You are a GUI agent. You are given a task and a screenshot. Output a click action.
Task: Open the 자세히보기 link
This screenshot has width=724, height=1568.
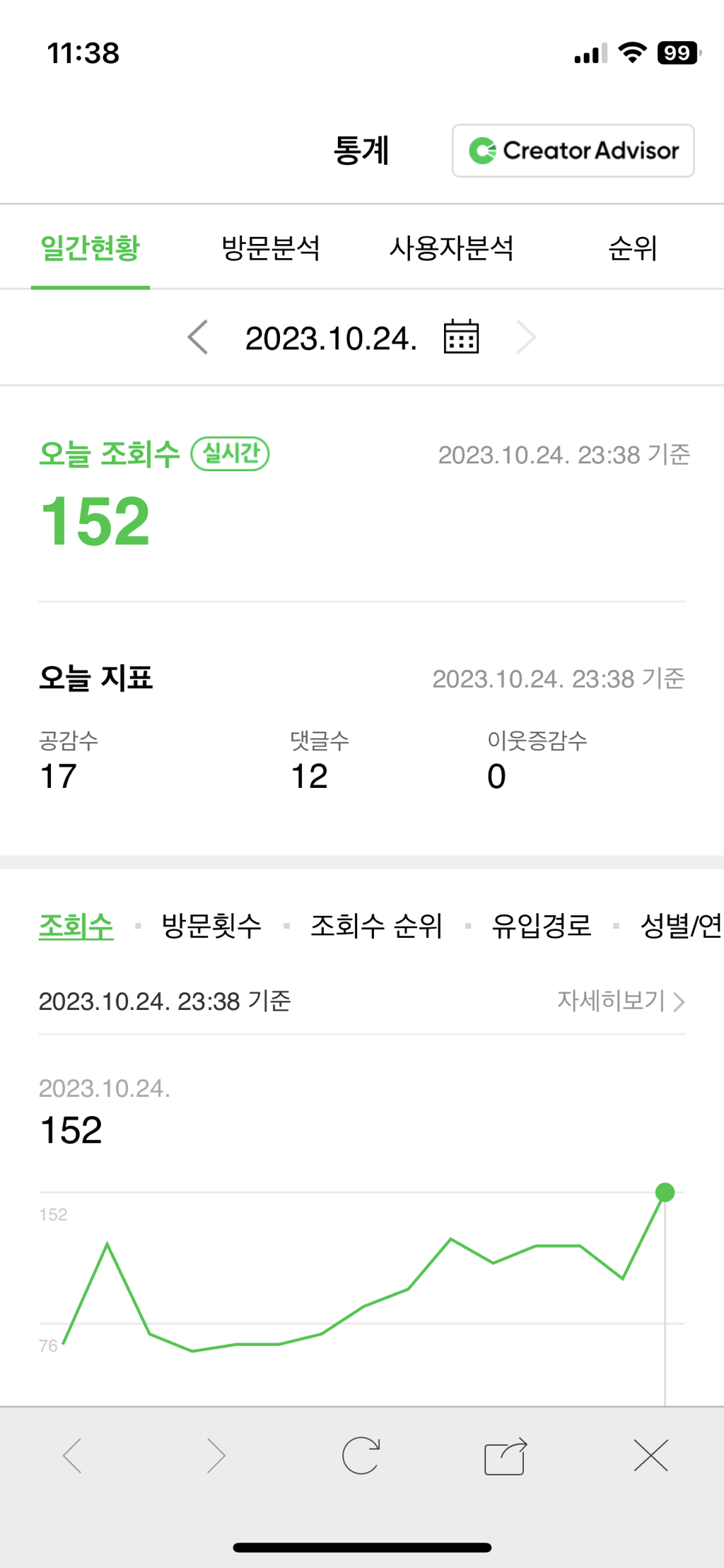click(x=610, y=1001)
